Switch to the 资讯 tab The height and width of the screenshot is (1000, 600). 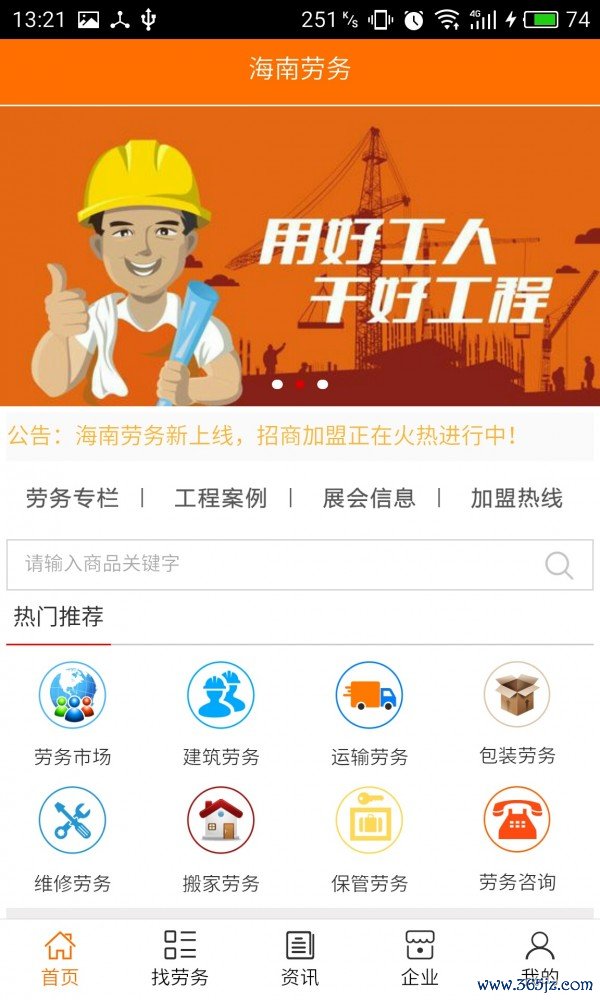(300, 958)
